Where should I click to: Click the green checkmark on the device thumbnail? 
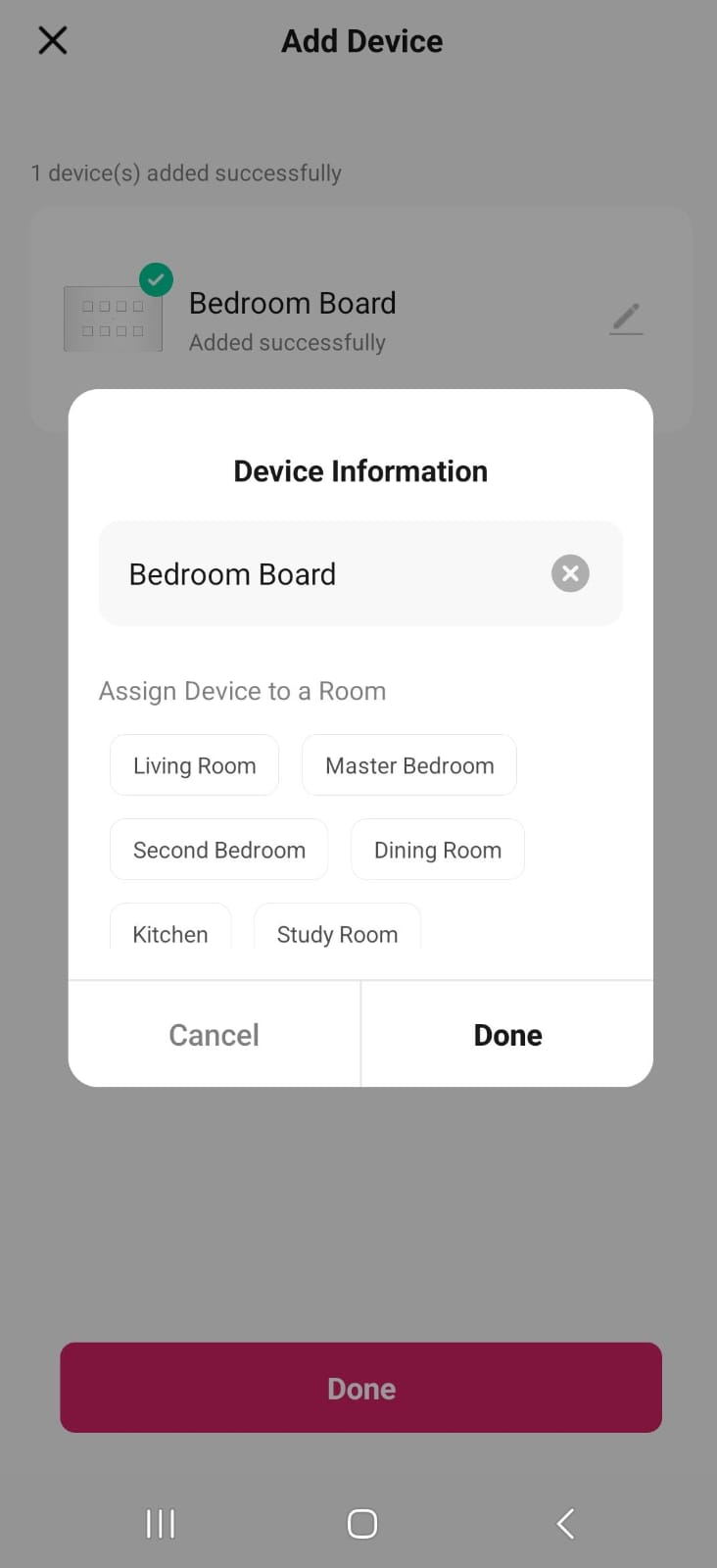point(155,279)
